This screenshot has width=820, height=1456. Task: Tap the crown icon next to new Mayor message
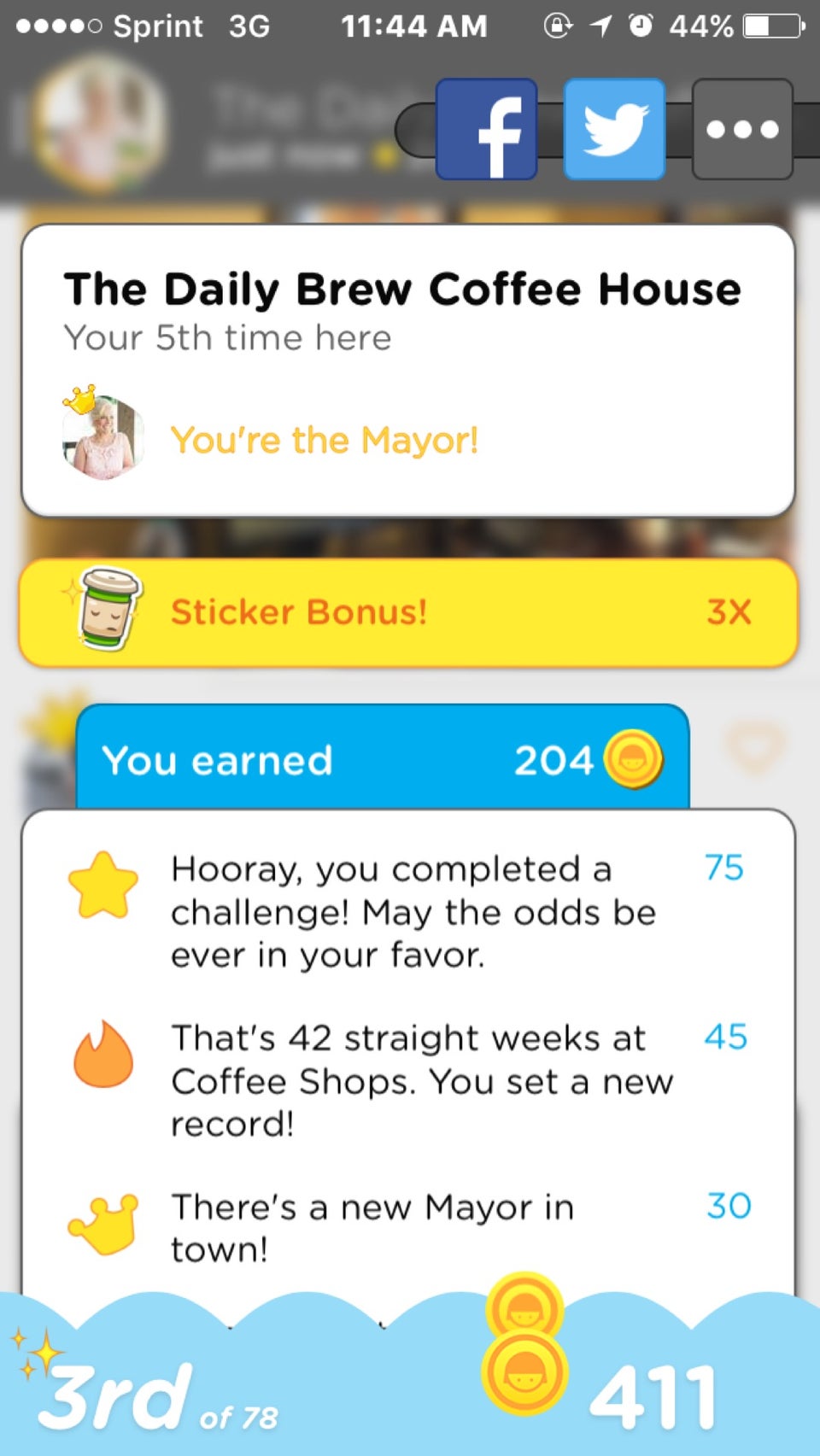pyautogui.click(x=102, y=1227)
